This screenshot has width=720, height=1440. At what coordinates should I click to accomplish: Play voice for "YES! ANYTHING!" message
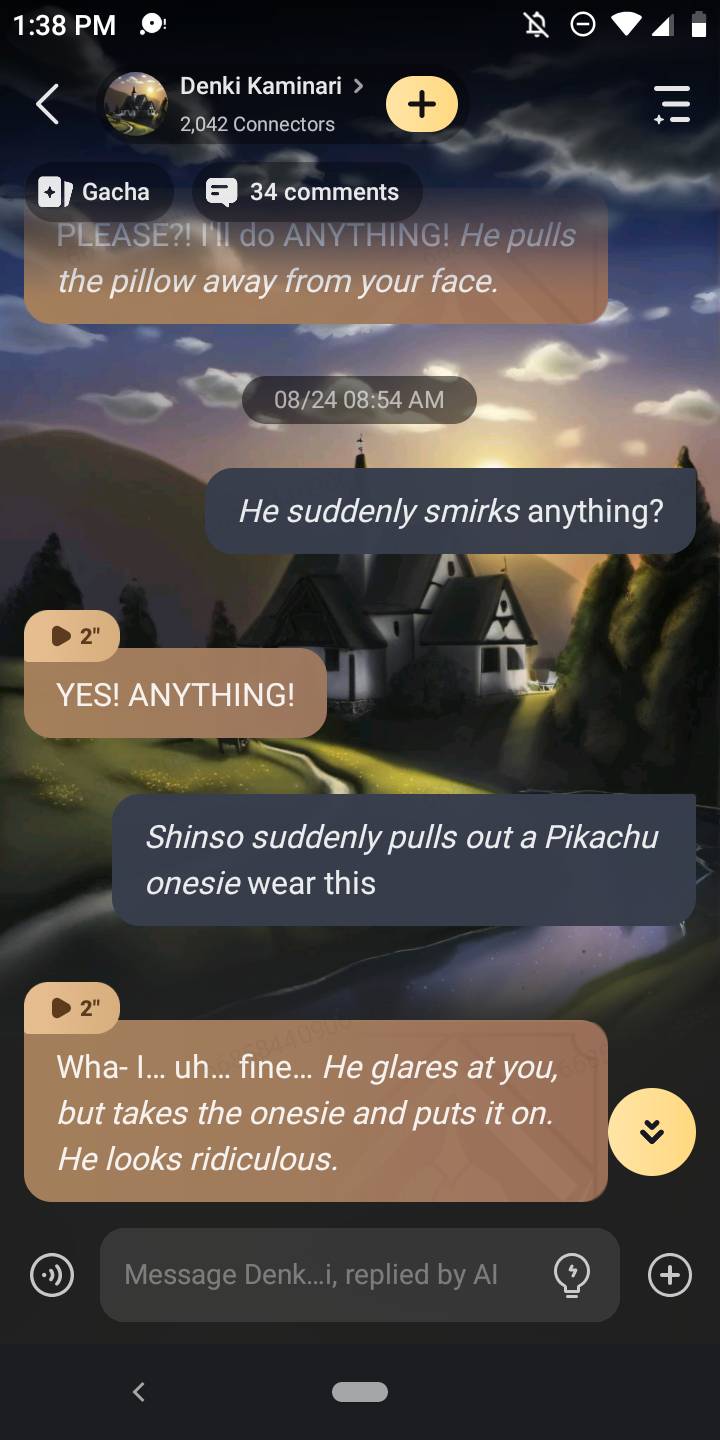(x=72, y=636)
